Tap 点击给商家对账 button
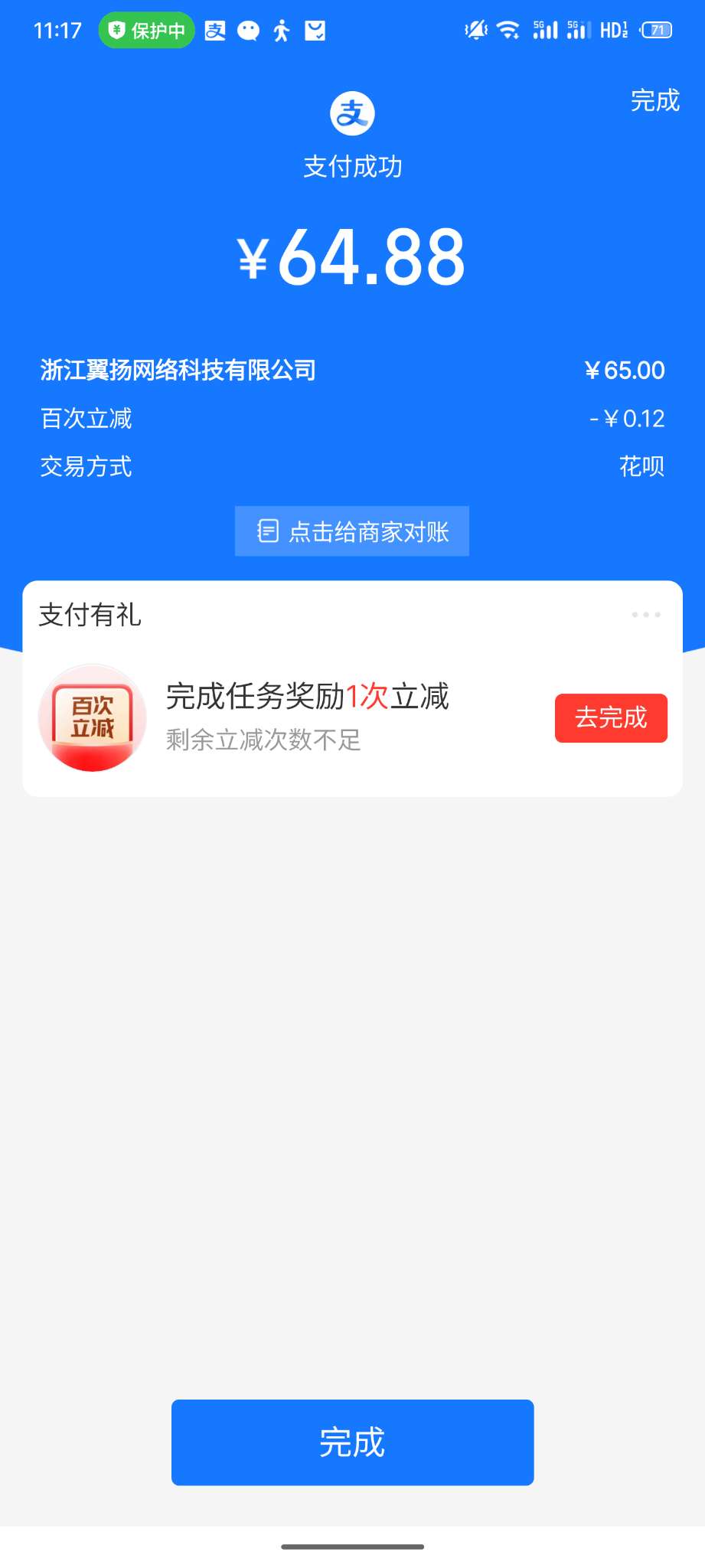The image size is (705, 1568). click(x=352, y=531)
